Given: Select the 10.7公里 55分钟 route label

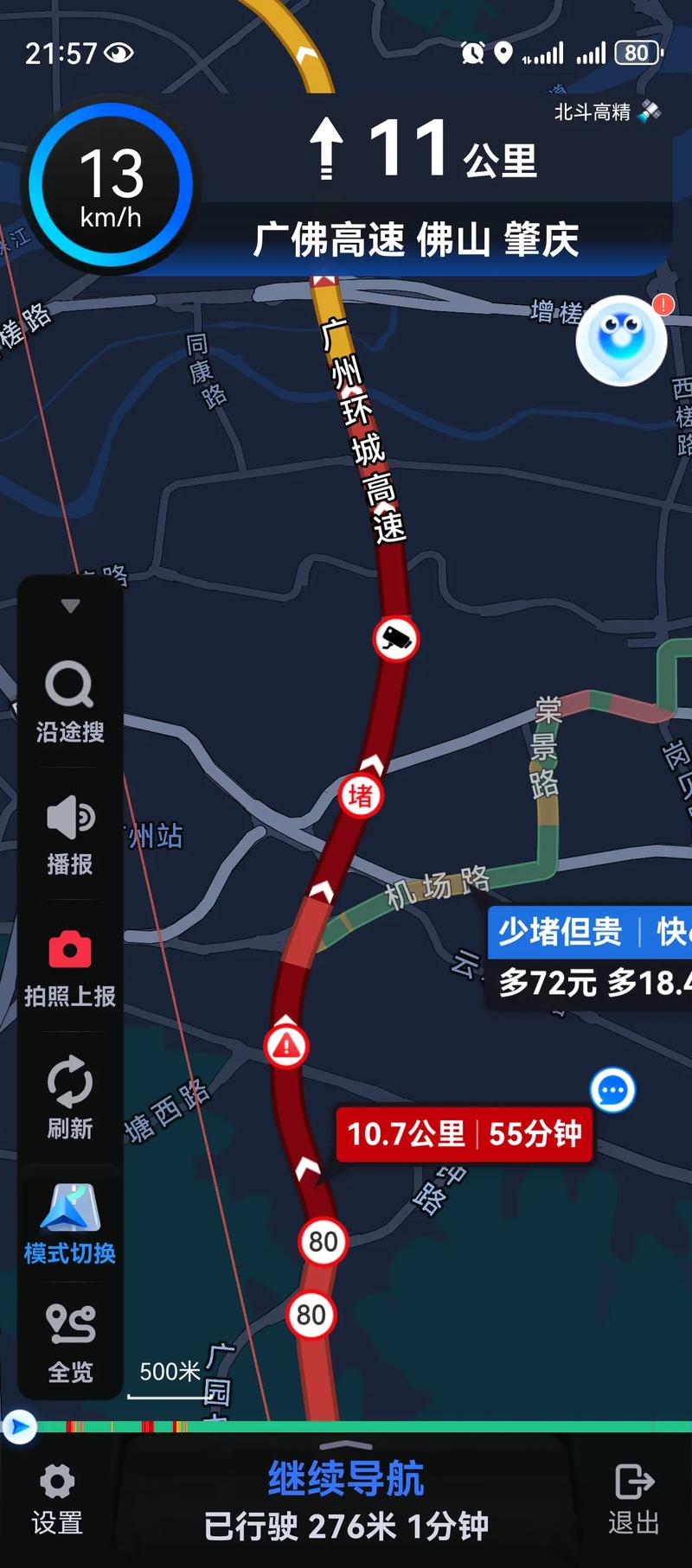Looking at the screenshot, I should point(465,1133).
